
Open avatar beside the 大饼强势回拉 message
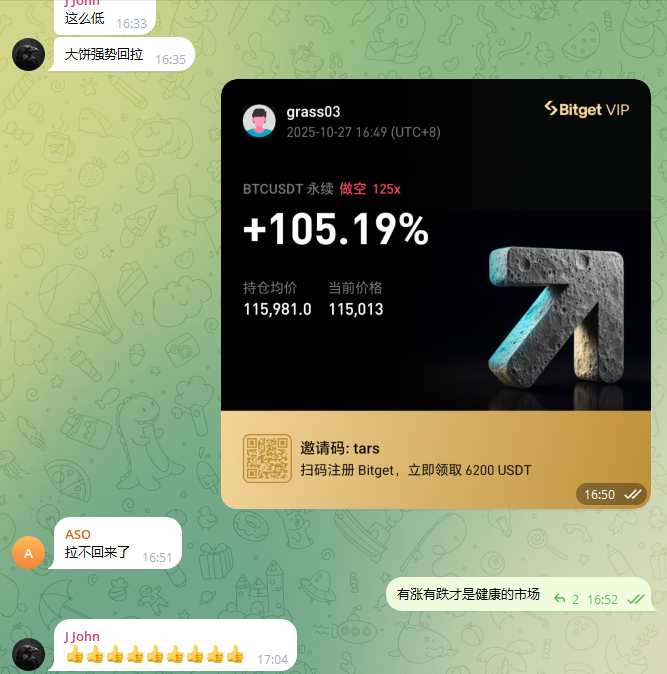pos(28,54)
